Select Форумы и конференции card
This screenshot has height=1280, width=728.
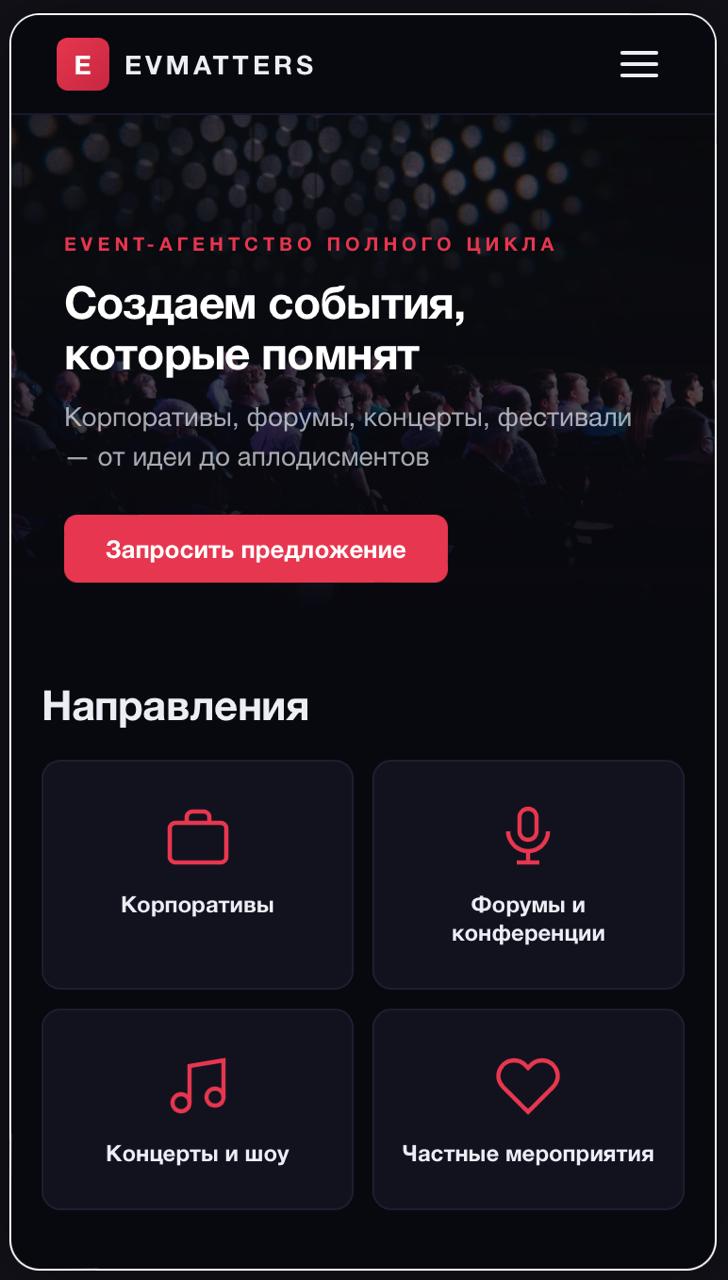(x=528, y=874)
